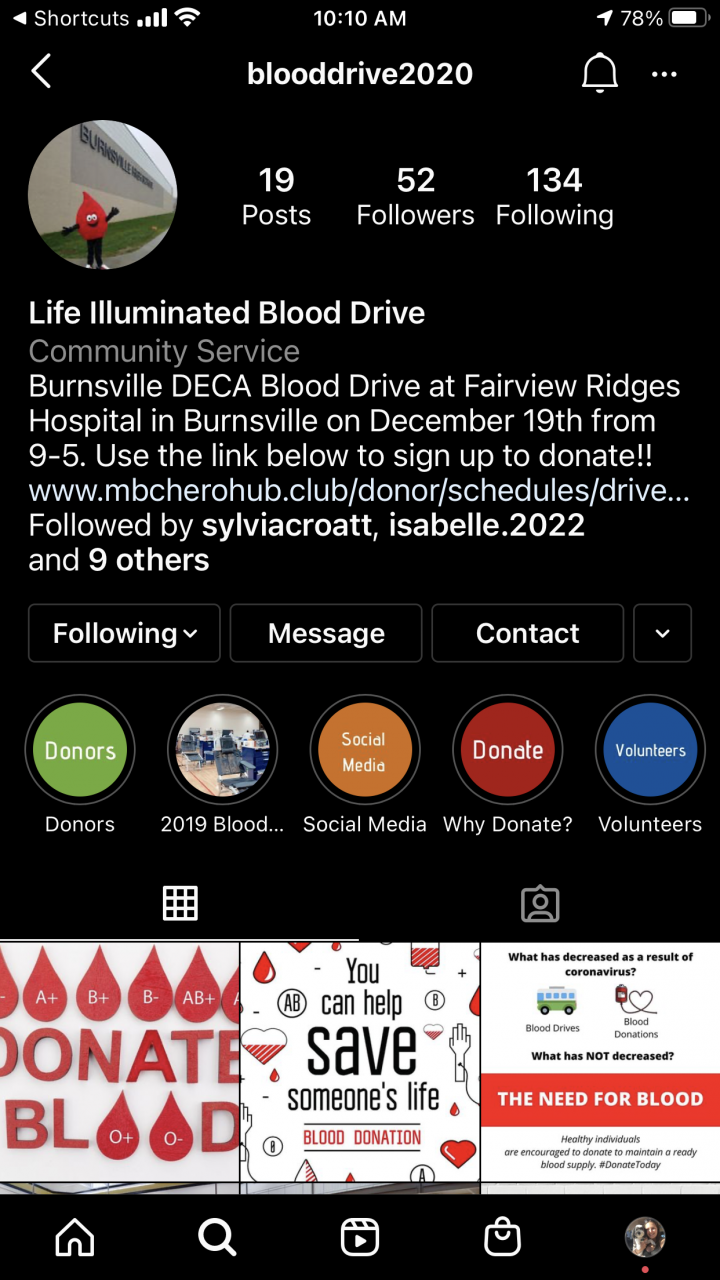This screenshot has width=720, height=1280.
Task: Open the Following dropdown button
Action: 124,633
